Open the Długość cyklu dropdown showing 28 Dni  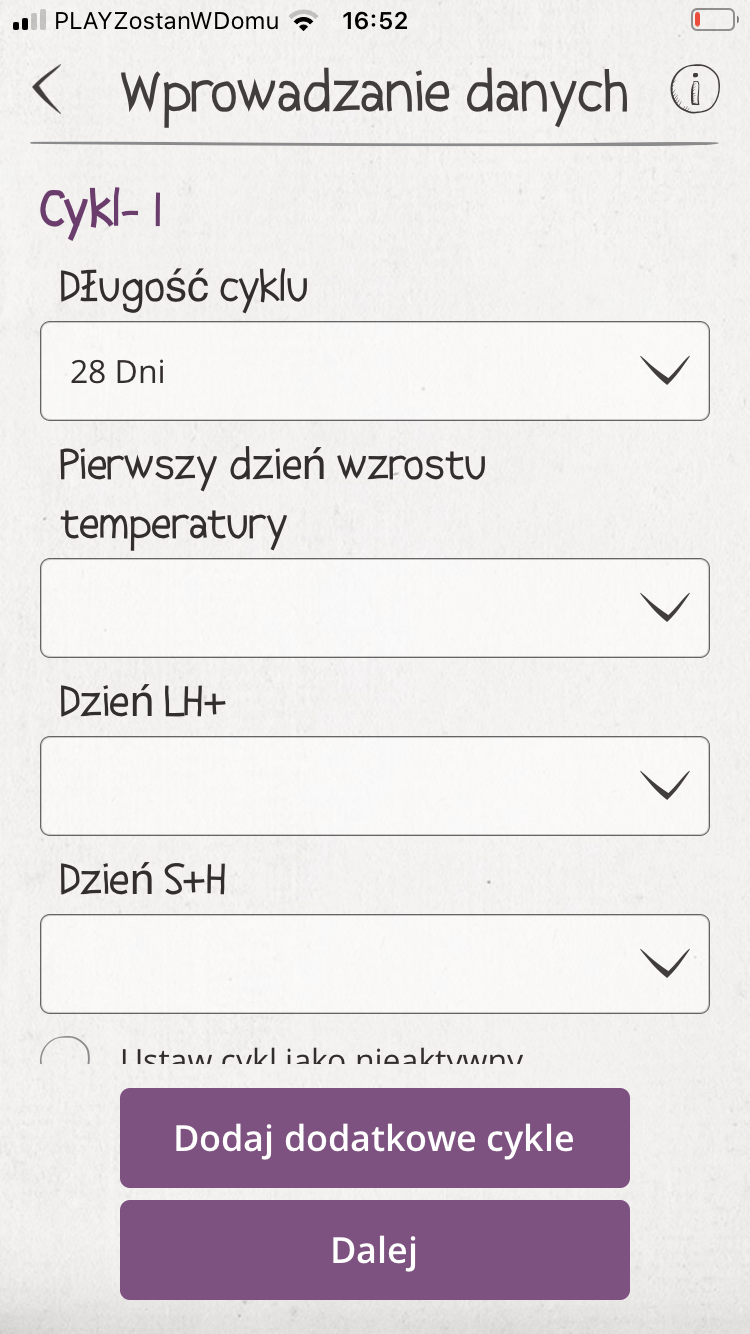pyautogui.click(x=375, y=371)
